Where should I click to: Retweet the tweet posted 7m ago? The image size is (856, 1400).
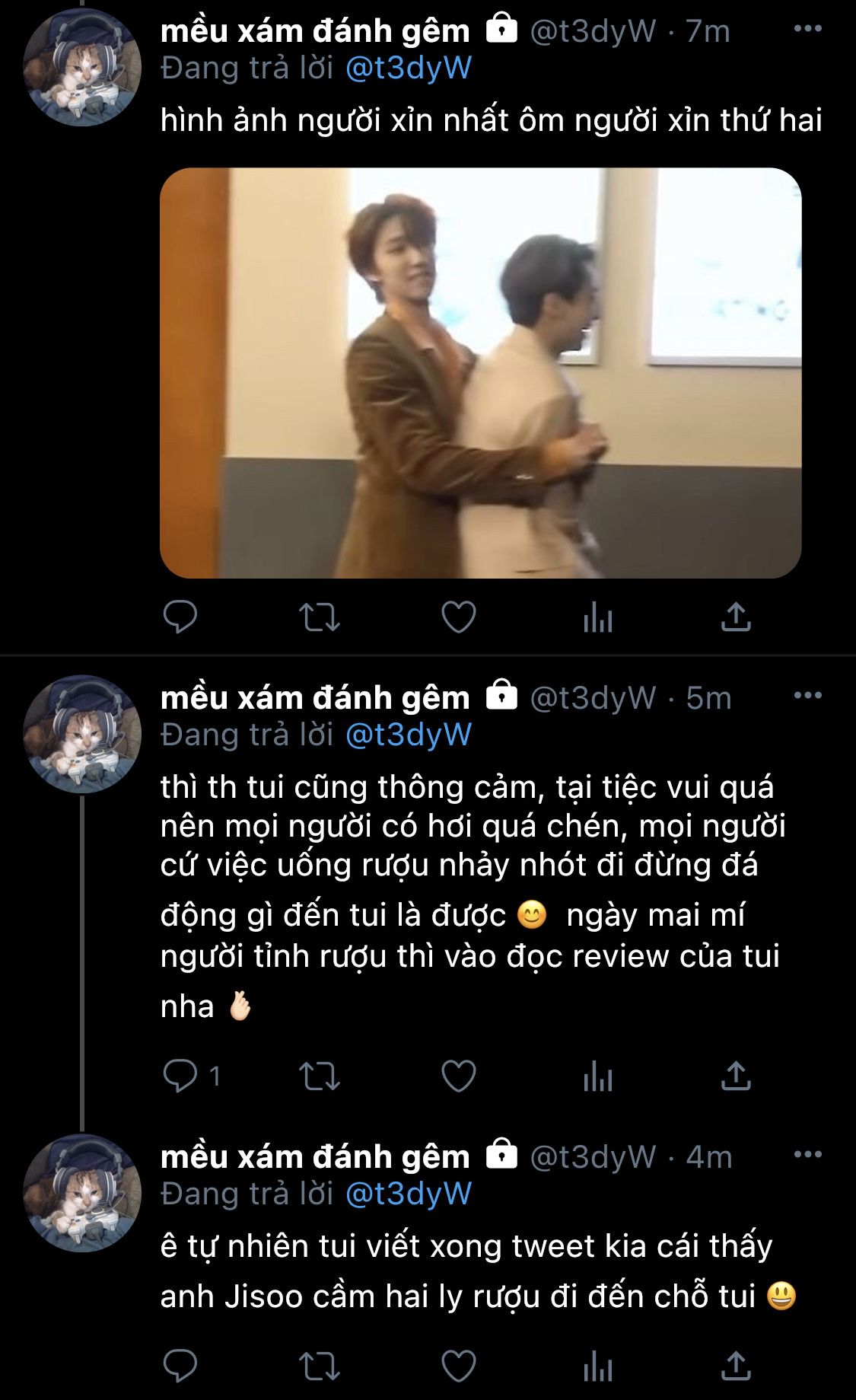[x=319, y=617]
